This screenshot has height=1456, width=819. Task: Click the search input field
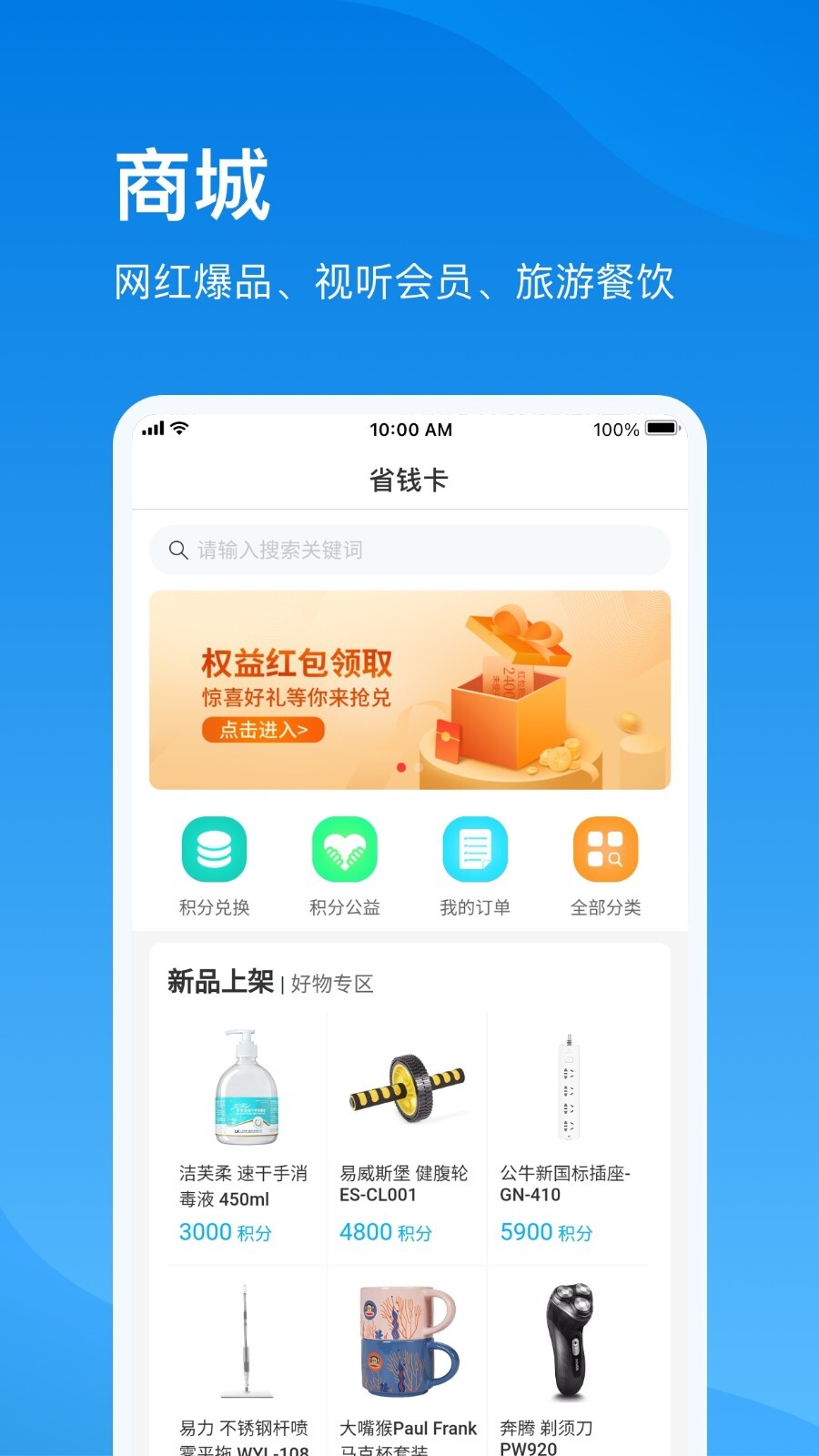pyautogui.click(x=409, y=550)
